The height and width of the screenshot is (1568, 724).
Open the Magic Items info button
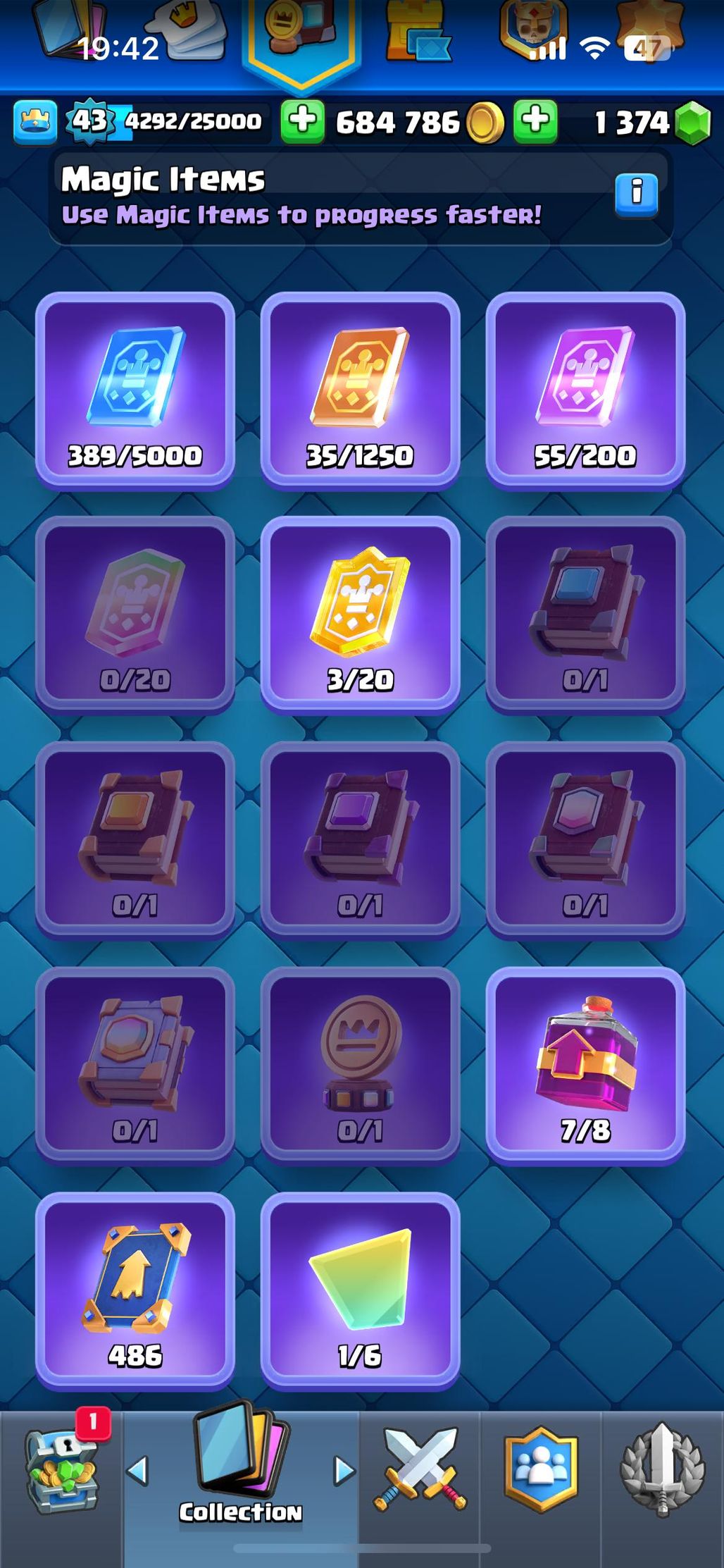pyautogui.click(x=636, y=194)
